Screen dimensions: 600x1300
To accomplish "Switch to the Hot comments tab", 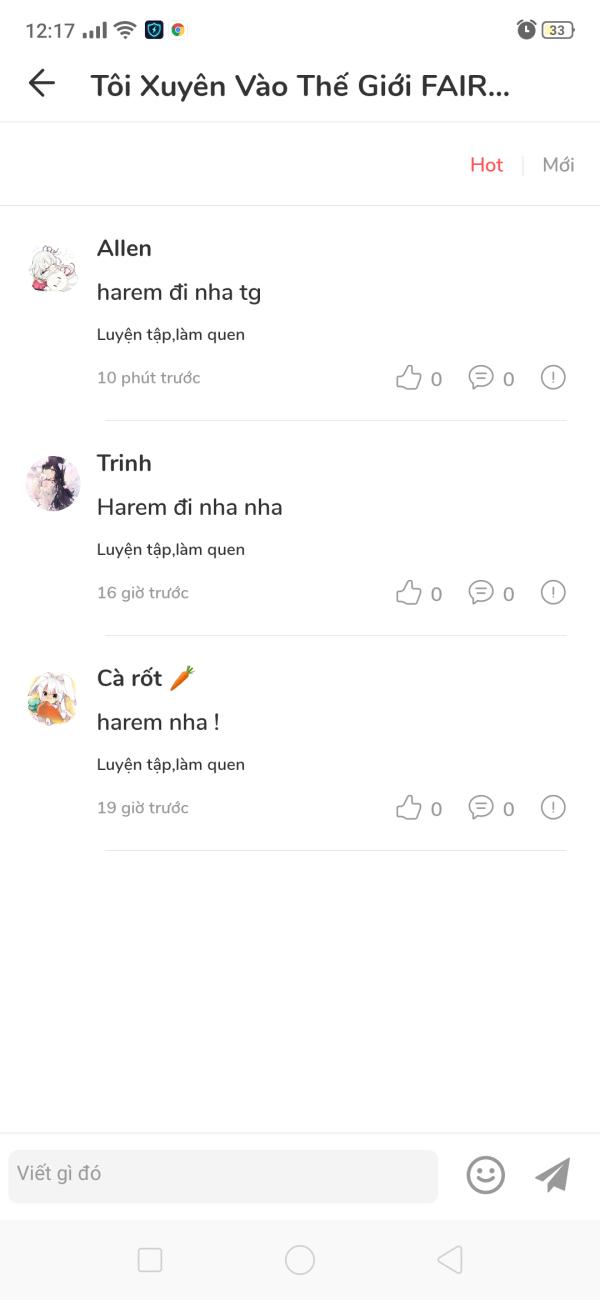I will 486,165.
